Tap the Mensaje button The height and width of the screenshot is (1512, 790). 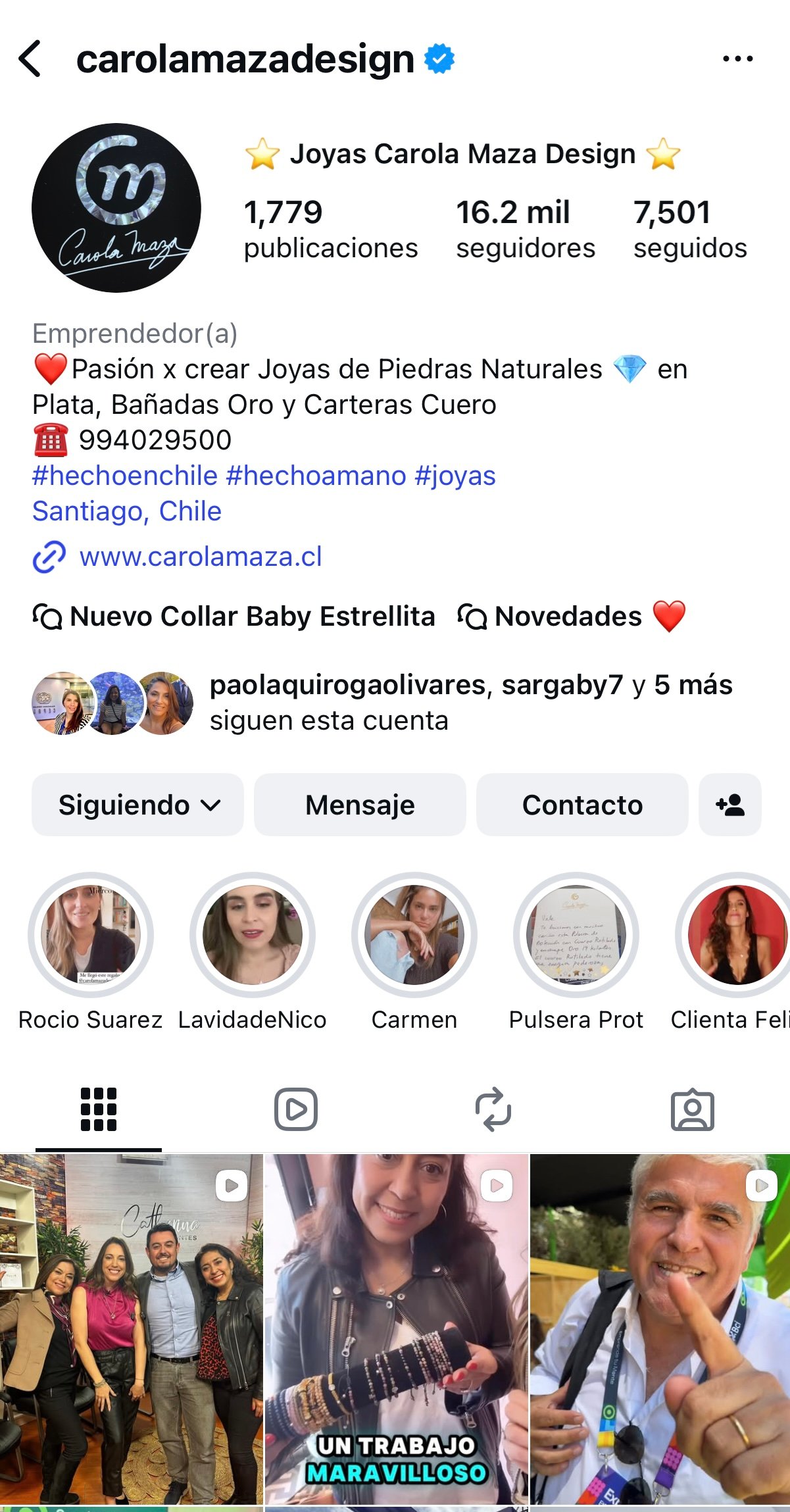click(360, 805)
